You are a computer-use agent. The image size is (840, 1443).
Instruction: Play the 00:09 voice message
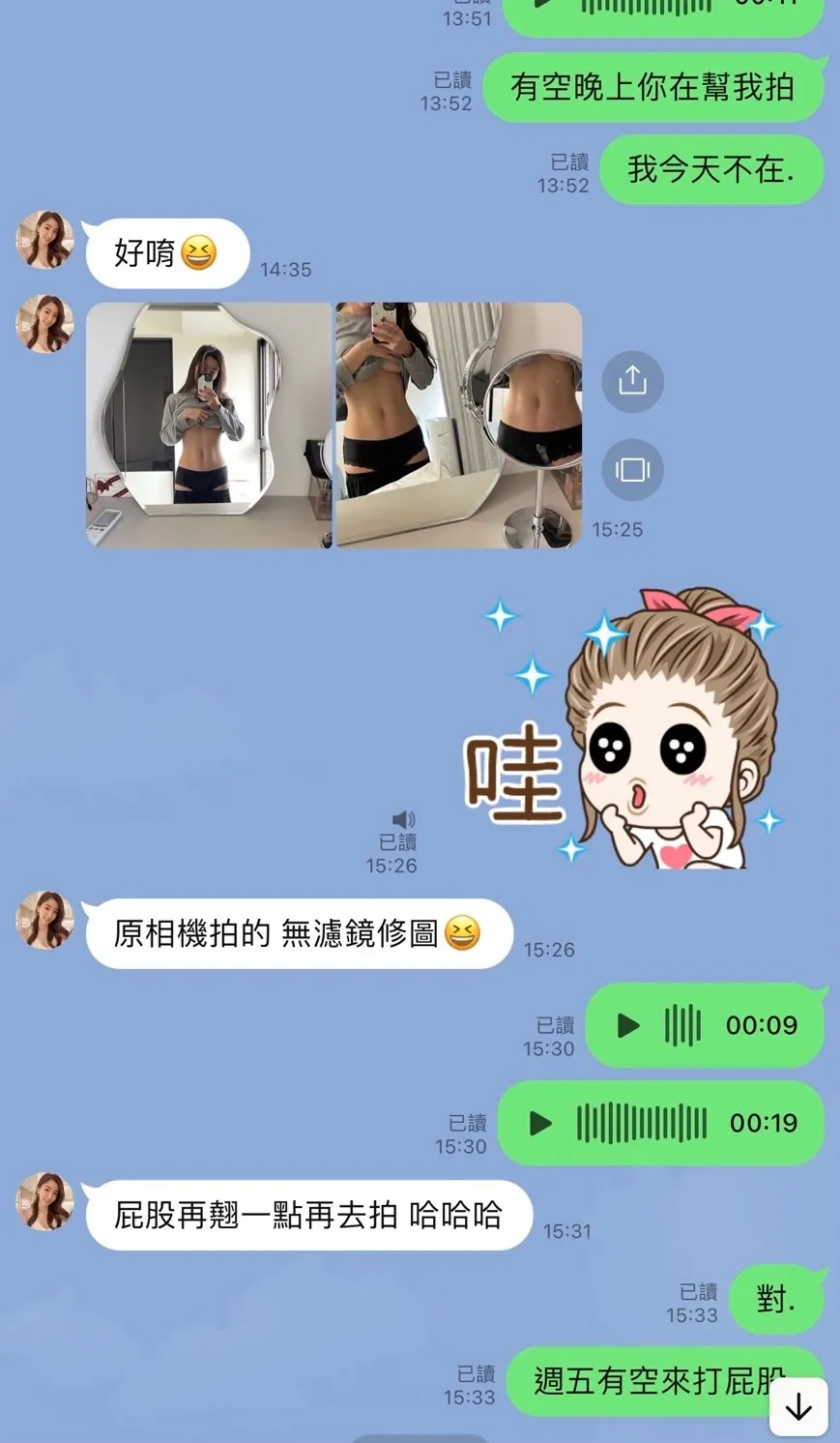coord(628,1025)
